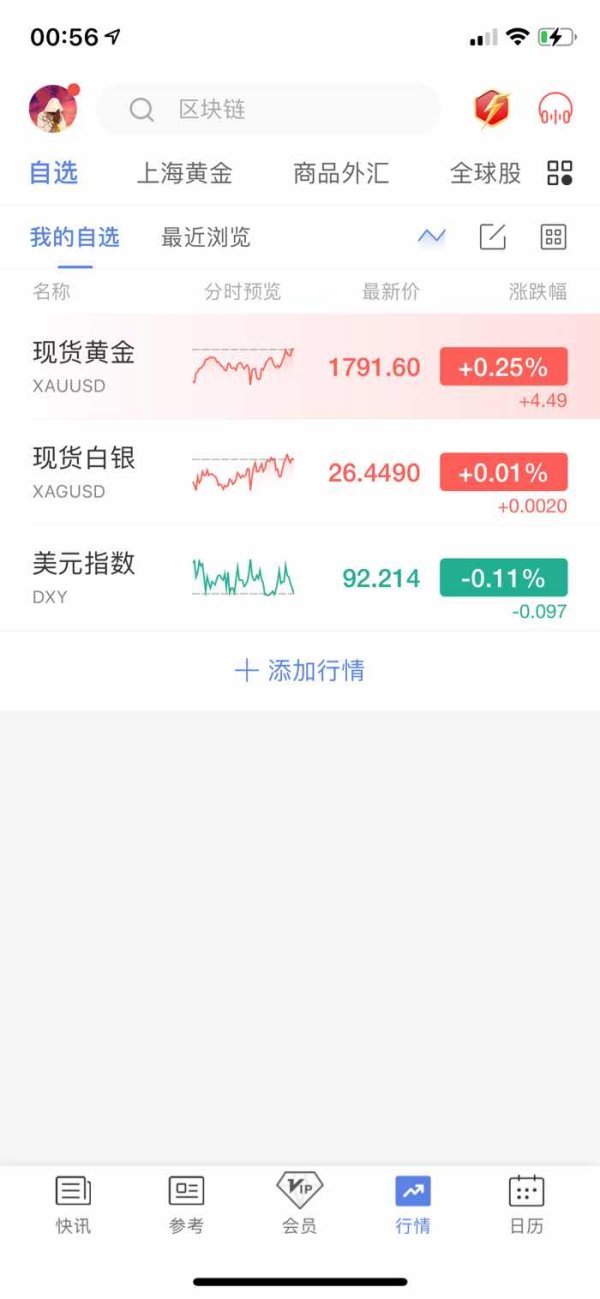The height and width of the screenshot is (1299, 600).
Task: Open the 日历 calendar tab
Action: (x=526, y=1204)
